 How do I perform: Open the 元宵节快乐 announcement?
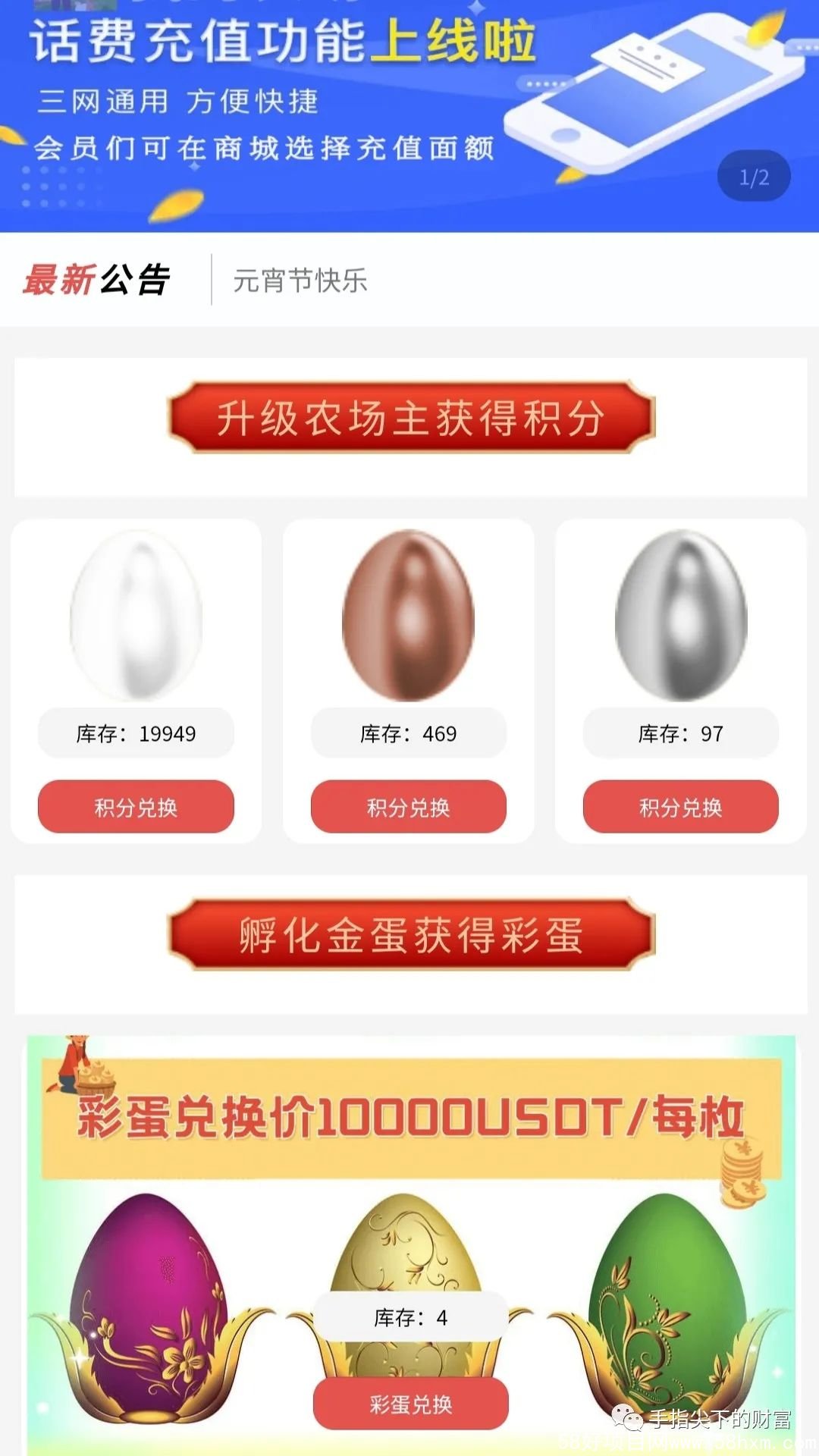coord(300,281)
